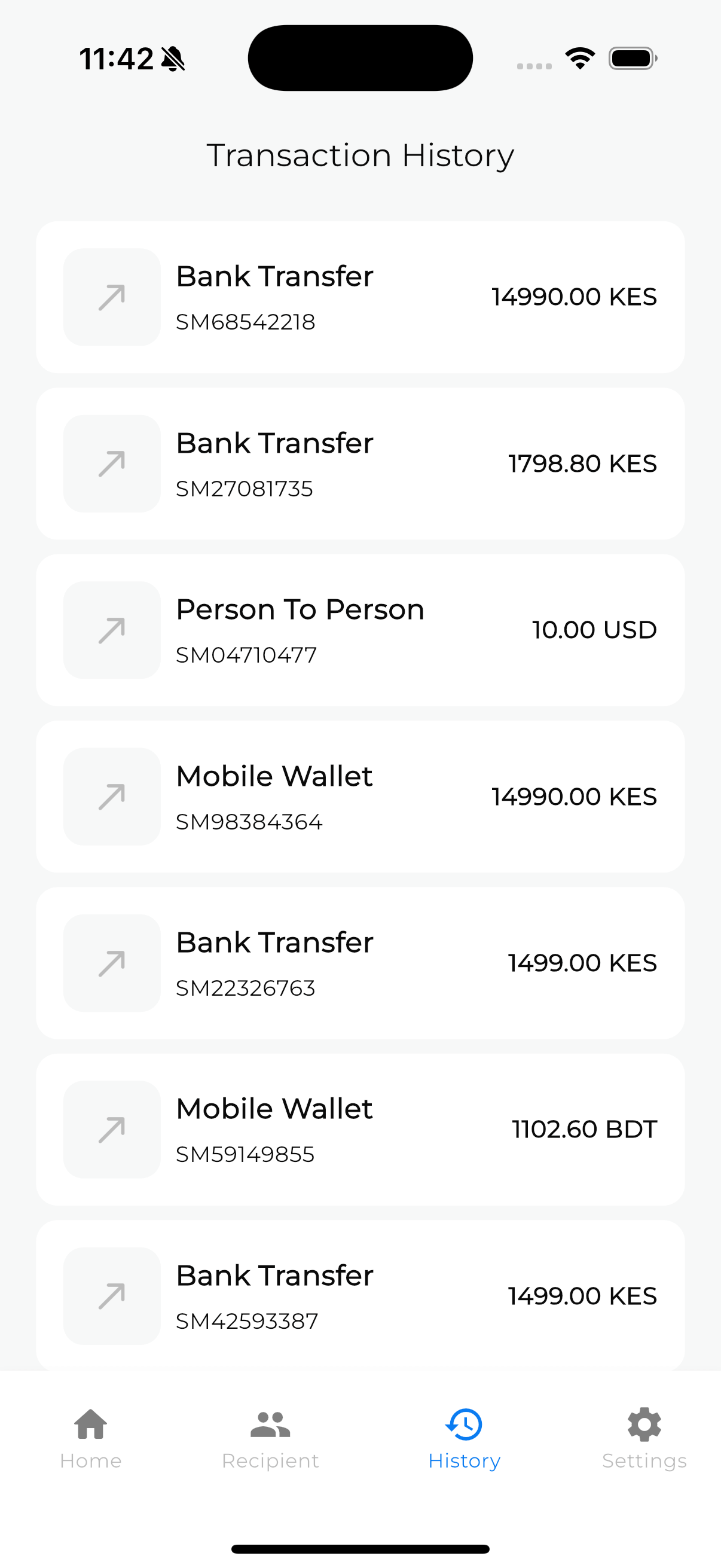Select Mobile Wallet transaction SM98384364
The width and height of the screenshot is (721, 1568).
coord(360,796)
